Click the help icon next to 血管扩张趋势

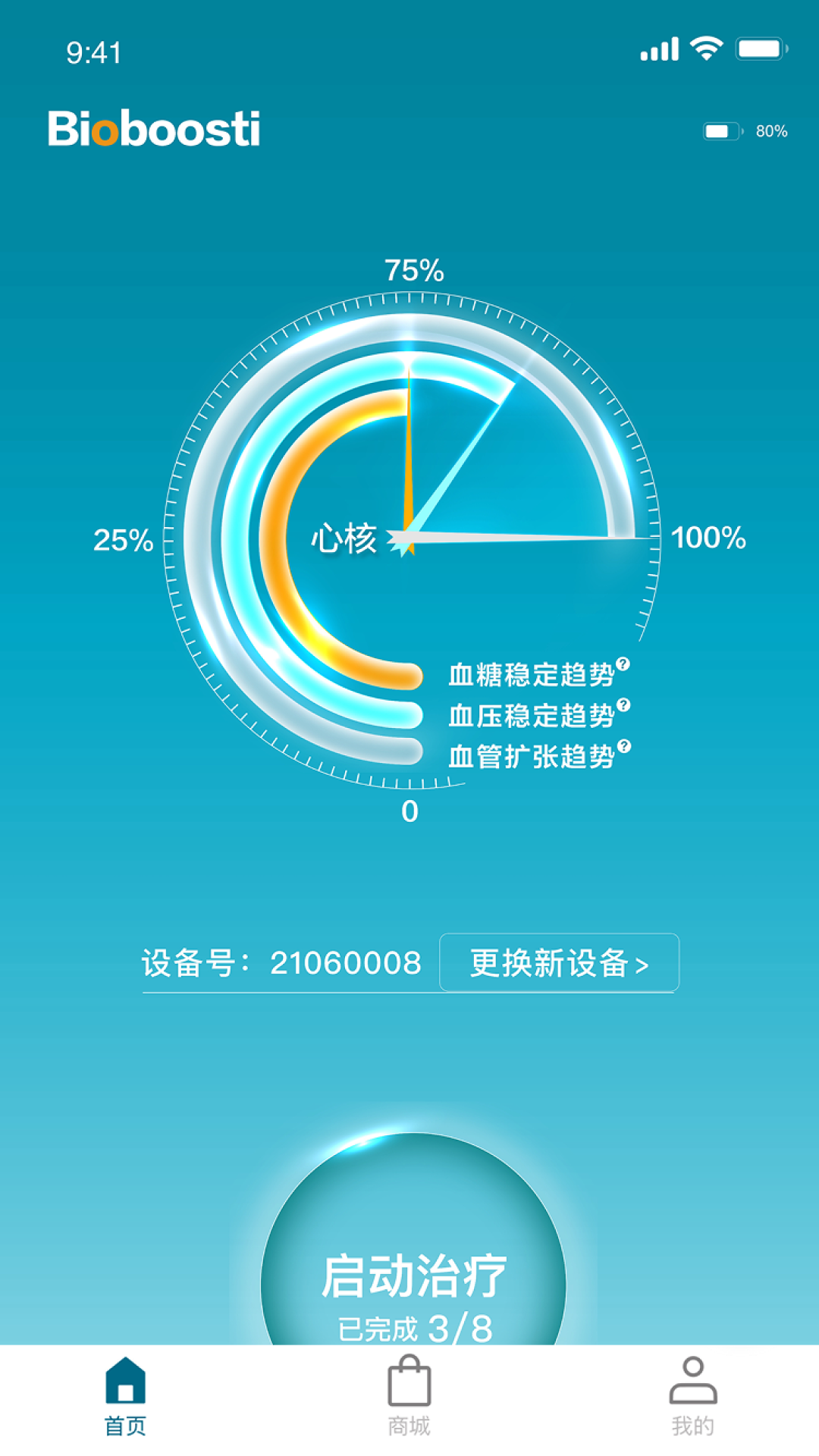[x=623, y=746]
